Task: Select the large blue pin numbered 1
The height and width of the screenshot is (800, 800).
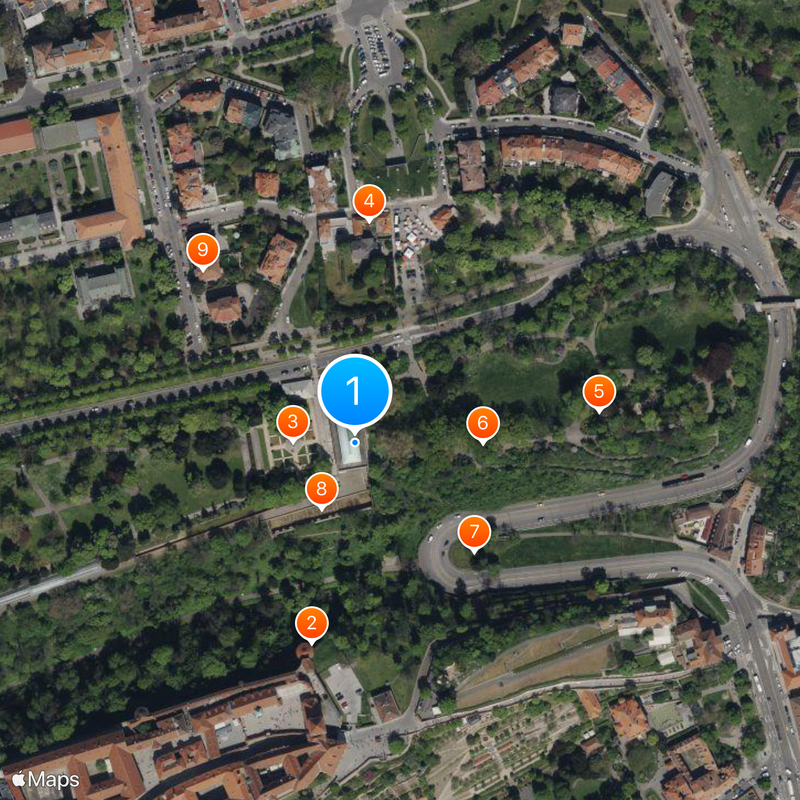Action: [355, 391]
